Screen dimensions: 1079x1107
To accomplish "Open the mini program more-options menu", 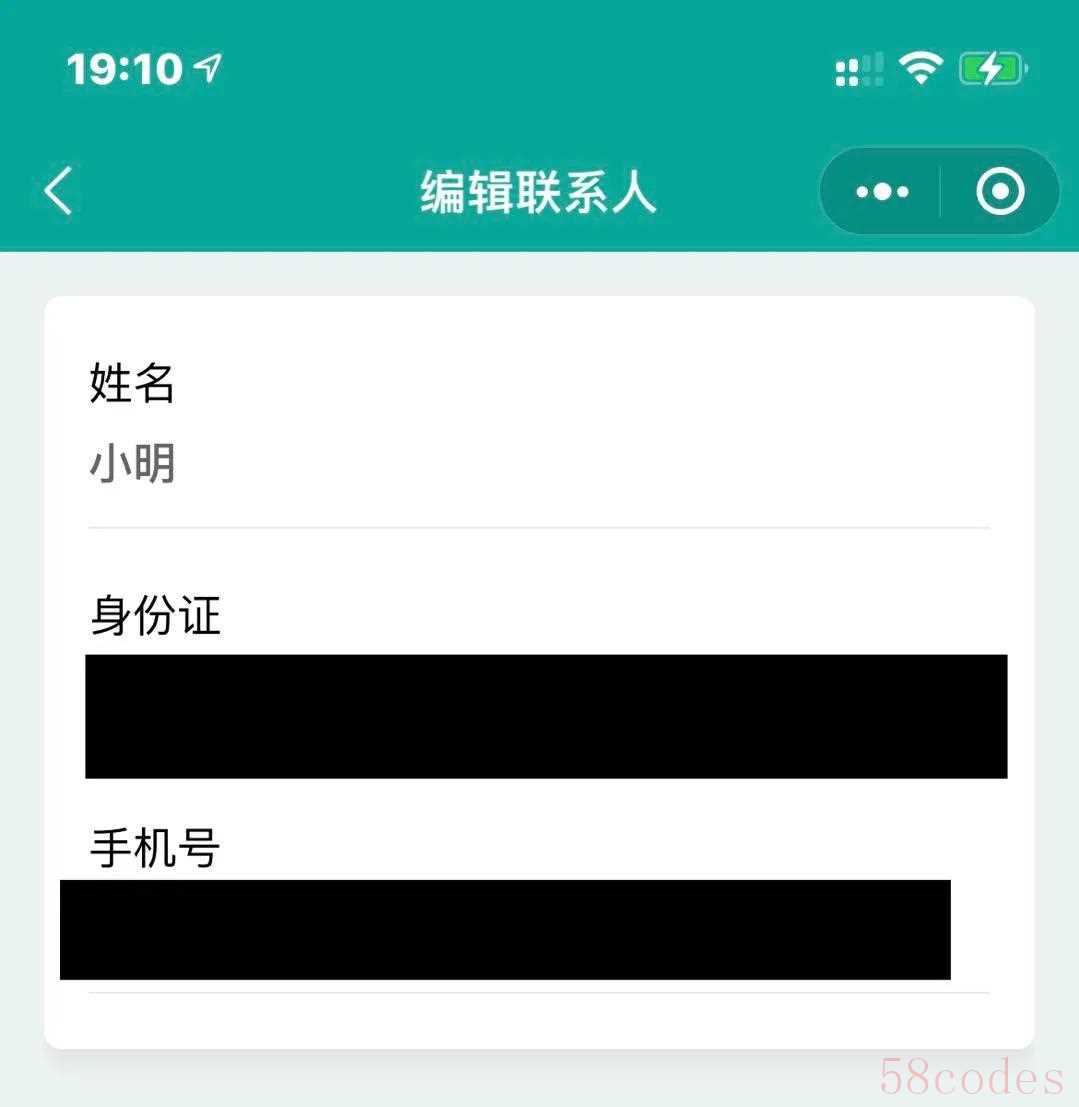I will pos(882,191).
